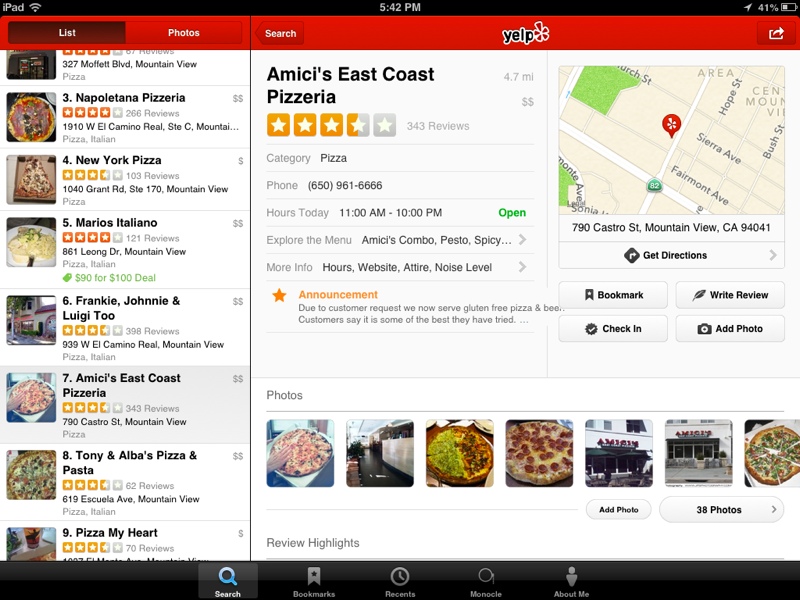The image size is (800, 600).
Task: Go back to Search
Action: (280, 33)
